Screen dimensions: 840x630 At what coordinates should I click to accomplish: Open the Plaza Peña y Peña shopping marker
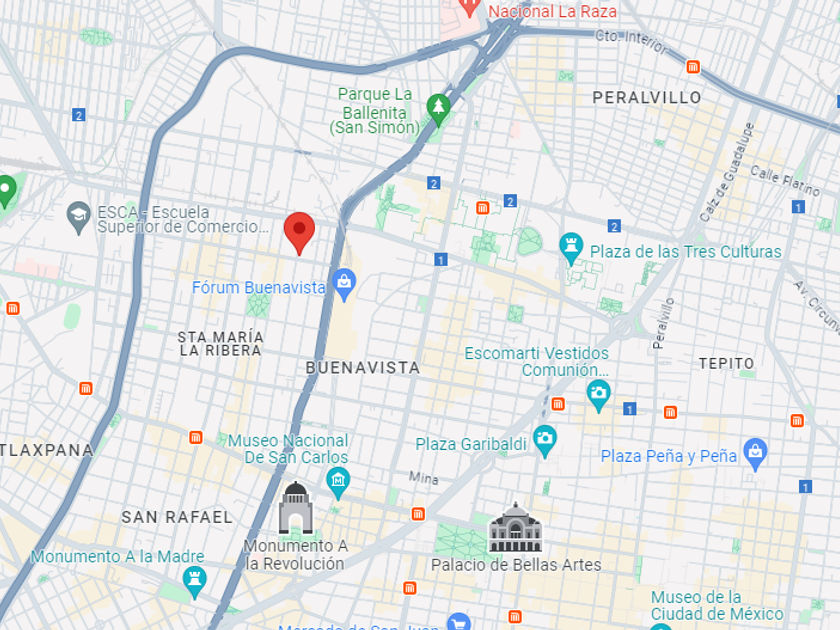[x=755, y=452]
